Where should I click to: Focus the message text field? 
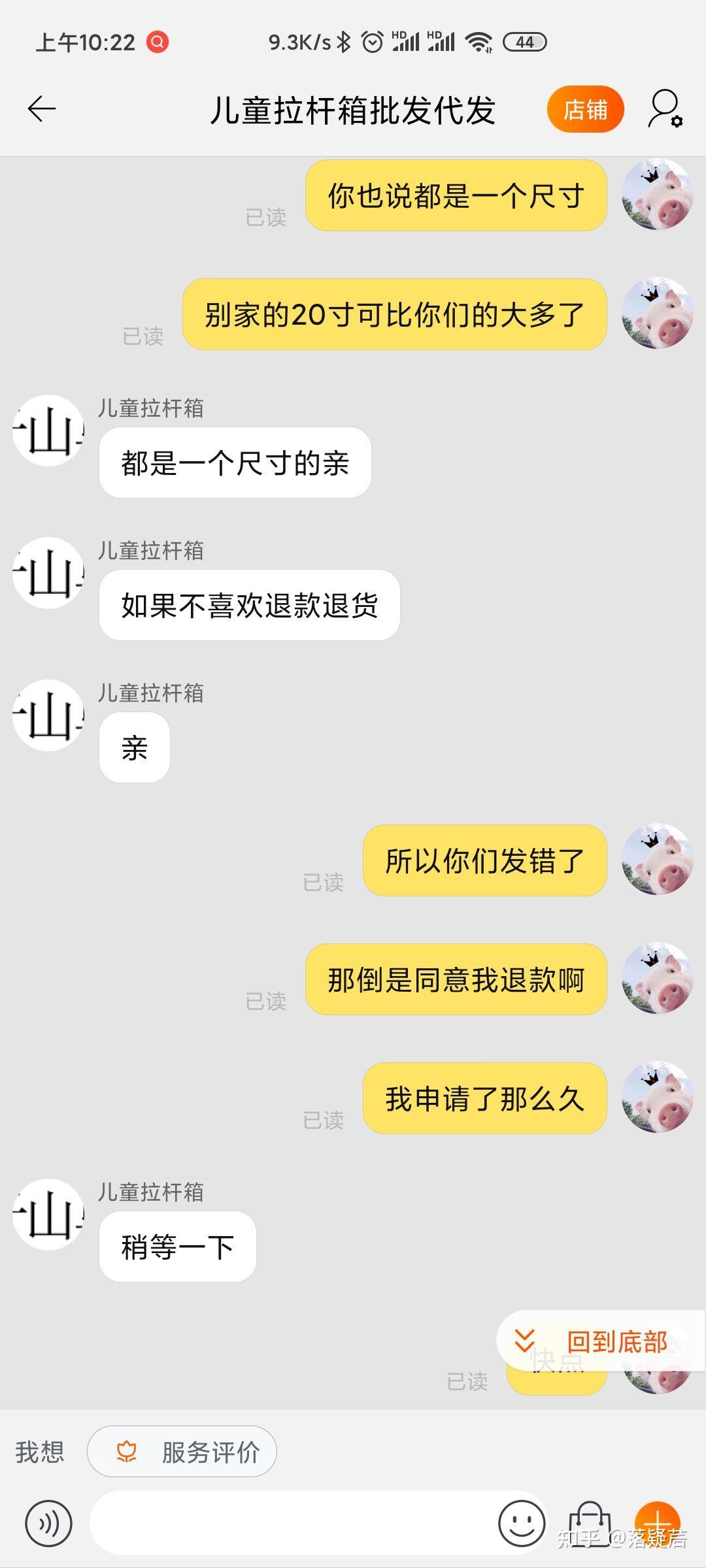[294, 1524]
